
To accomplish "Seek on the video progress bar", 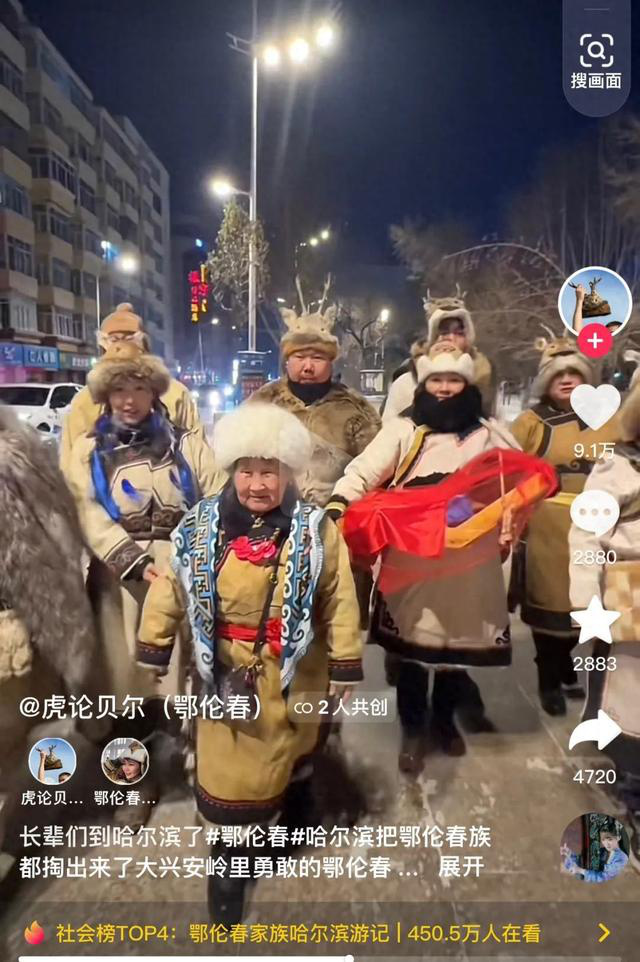I will click(320, 958).
